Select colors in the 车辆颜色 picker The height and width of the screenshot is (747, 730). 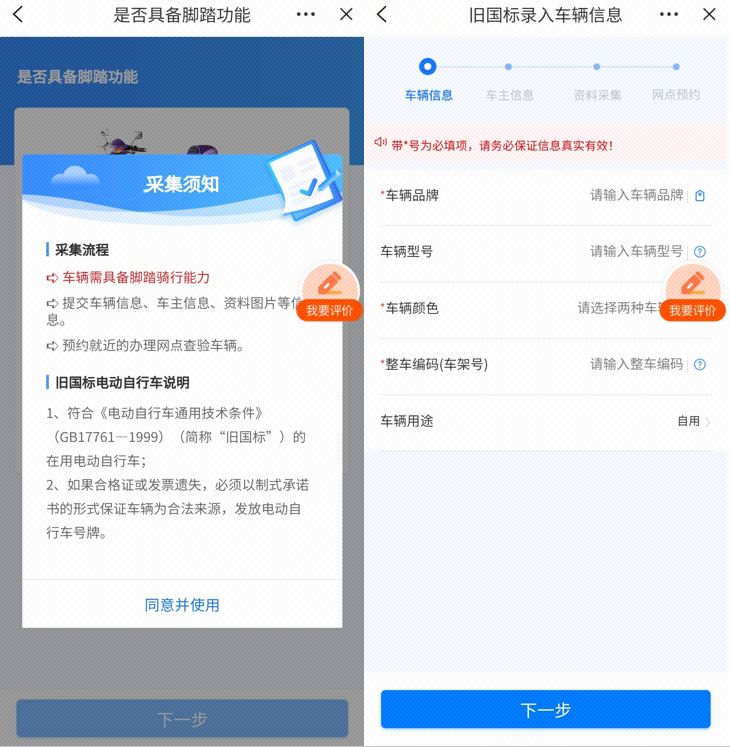618,308
